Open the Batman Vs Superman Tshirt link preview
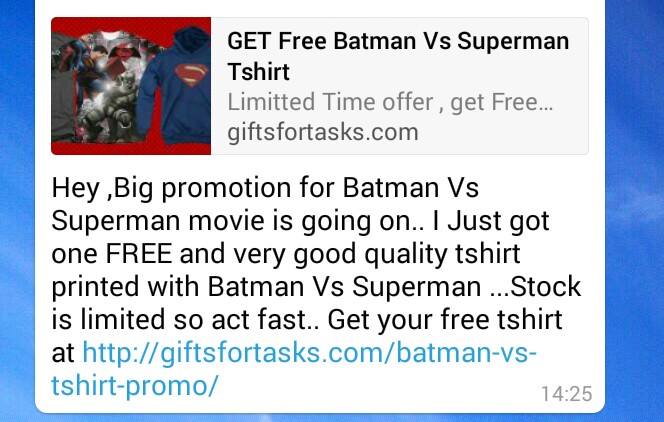The height and width of the screenshot is (422, 664). 398,86
